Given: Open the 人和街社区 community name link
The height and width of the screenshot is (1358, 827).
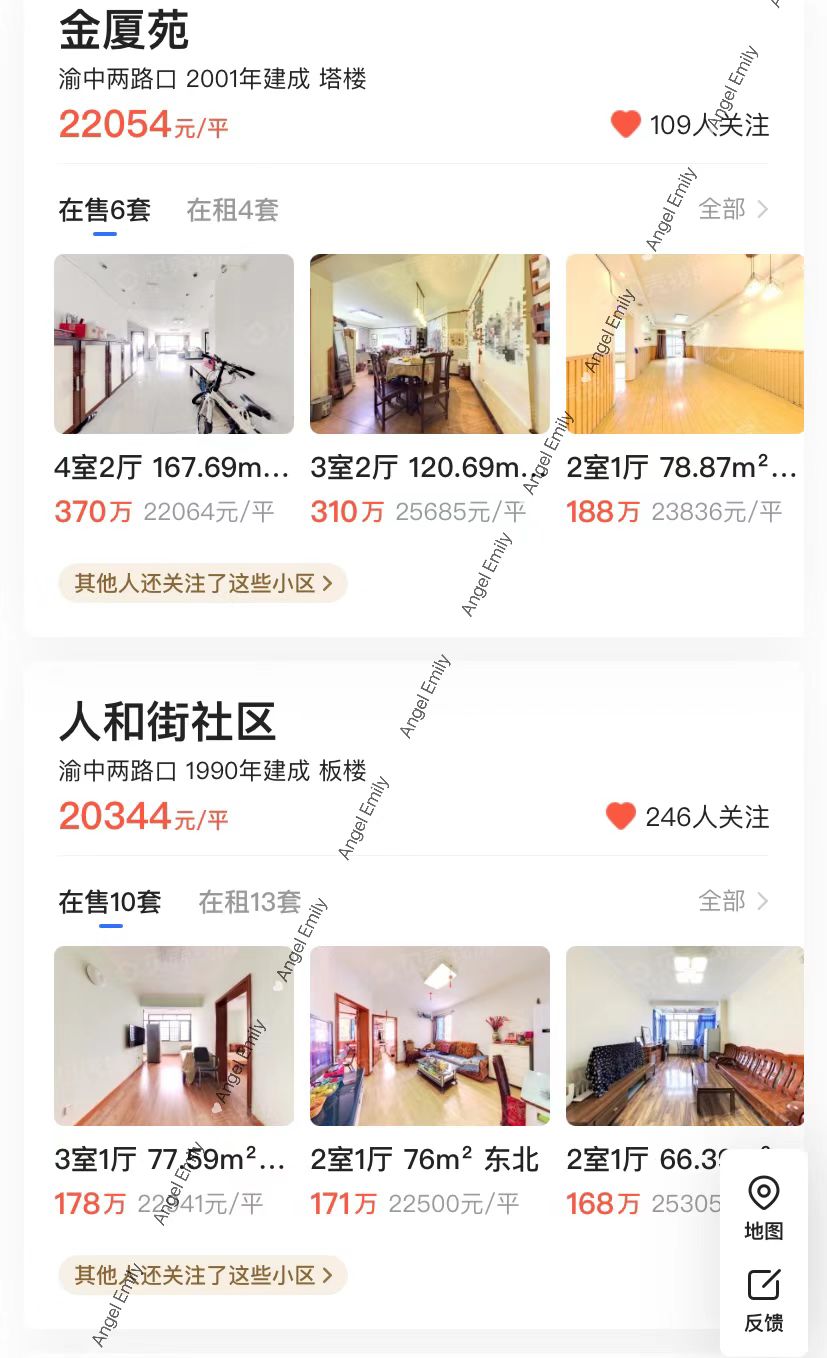Looking at the screenshot, I should 166,722.
